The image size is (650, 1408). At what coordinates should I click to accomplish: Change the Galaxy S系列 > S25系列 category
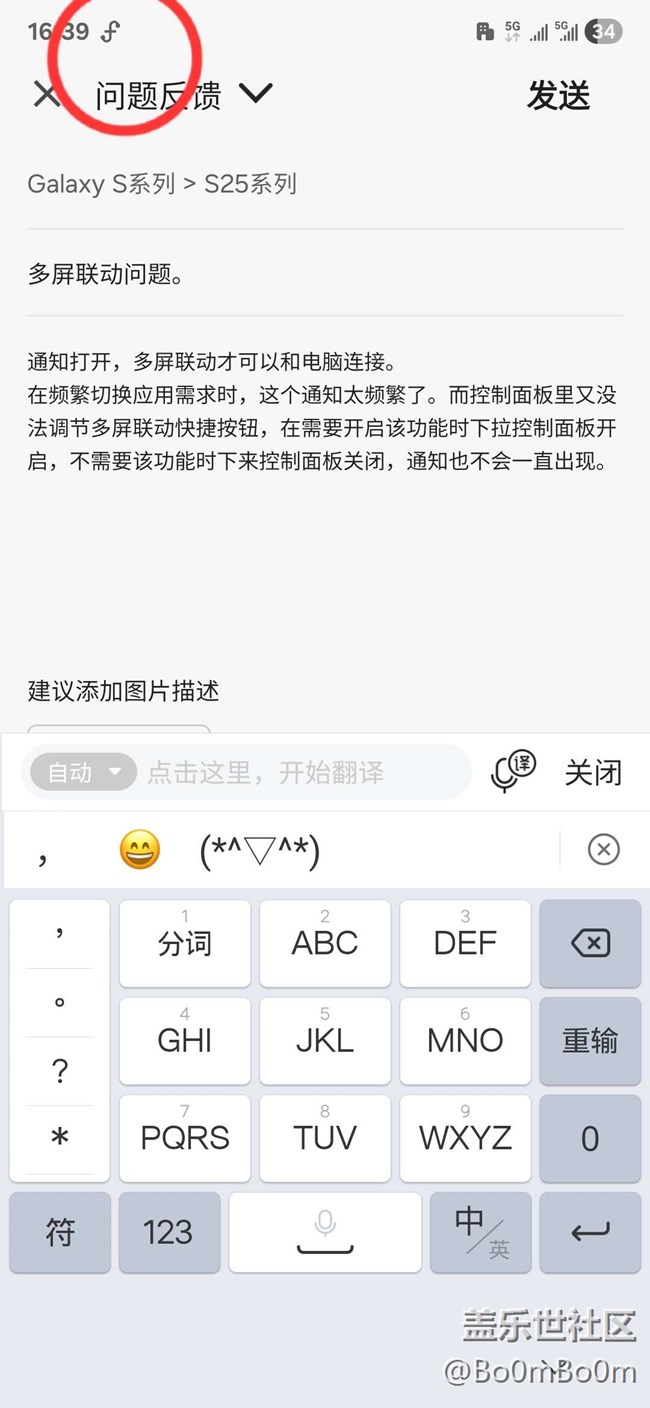pyautogui.click(x=162, y=184)
